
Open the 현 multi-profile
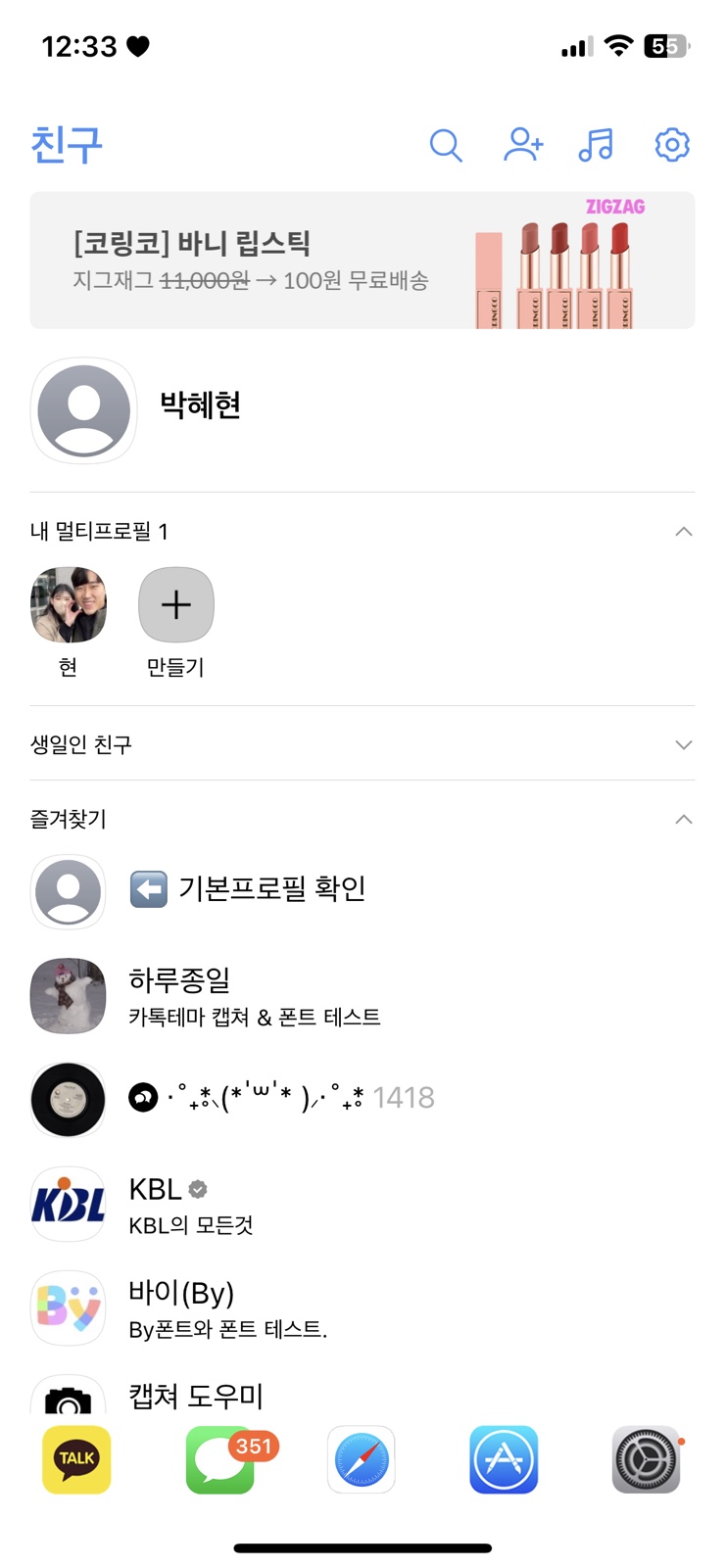pyautogui.click(x=69, y=605)
